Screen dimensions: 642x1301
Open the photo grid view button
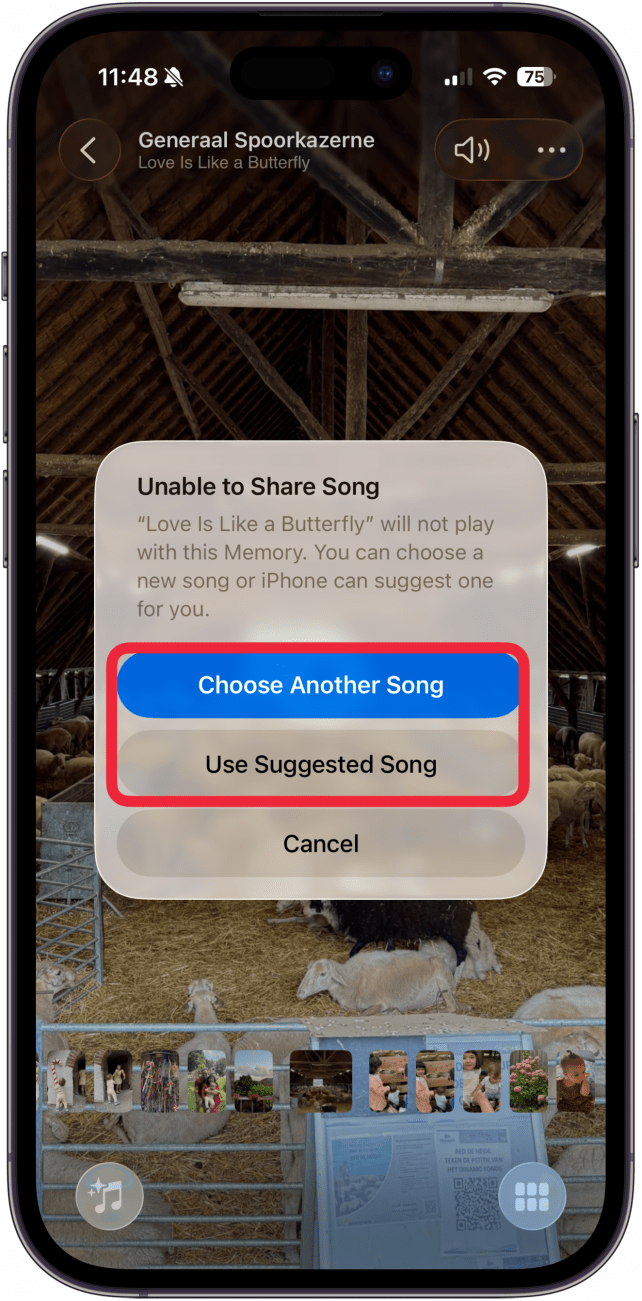(x=532, y=1196)
